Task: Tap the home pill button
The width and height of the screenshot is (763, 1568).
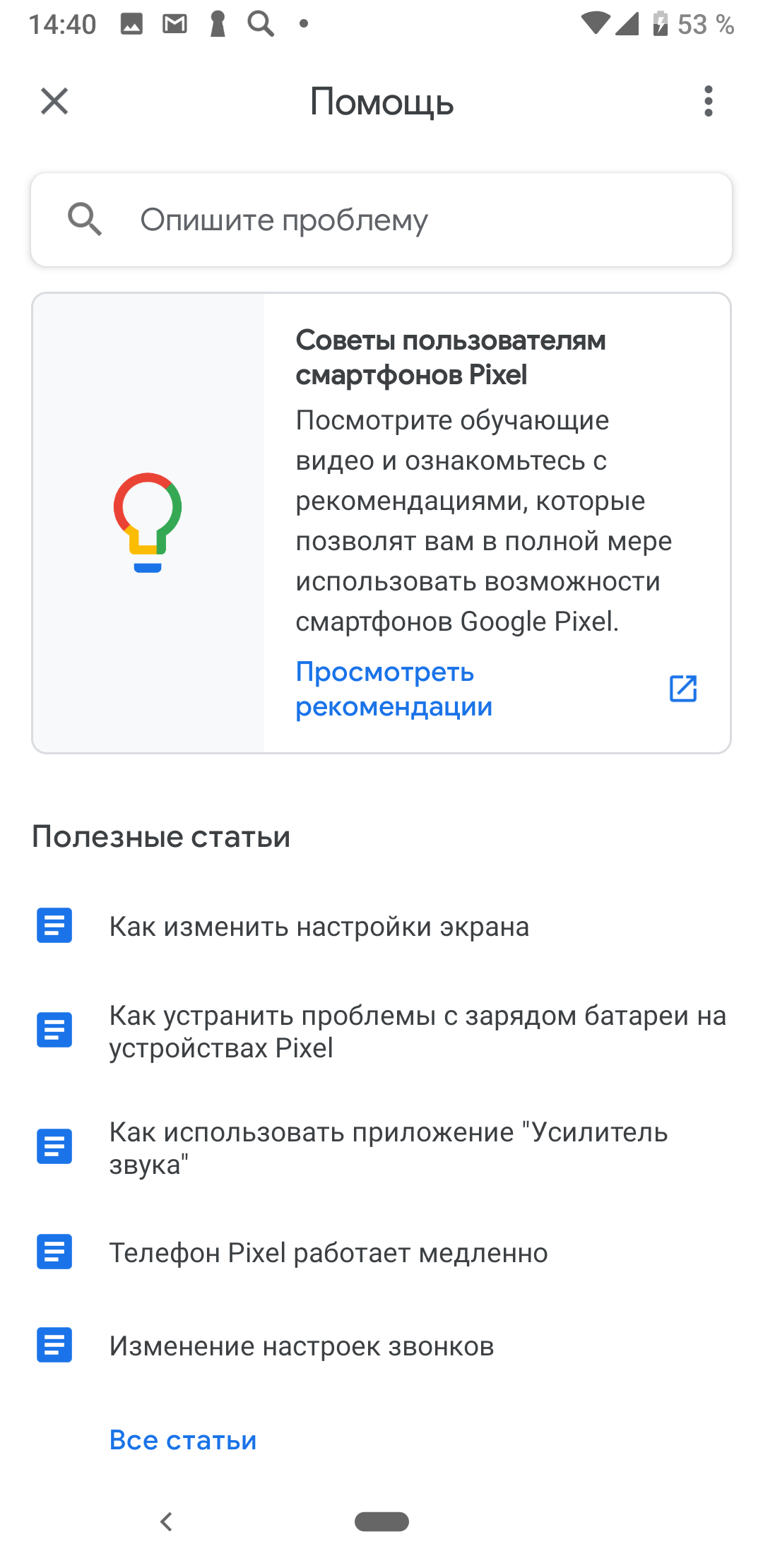Action: tap(381, 1521)
